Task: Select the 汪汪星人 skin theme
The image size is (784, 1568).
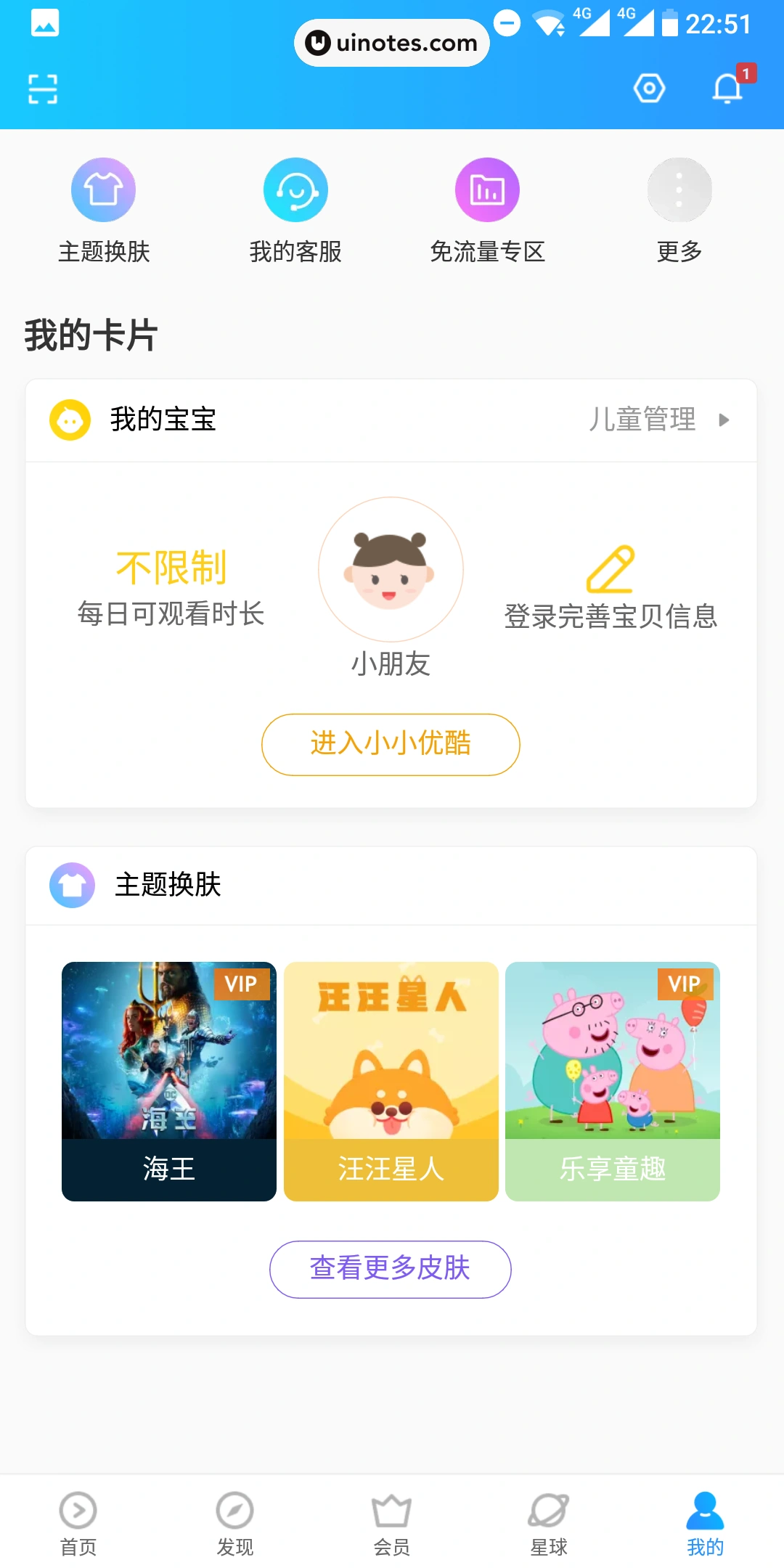Action: pos(391,1081)
